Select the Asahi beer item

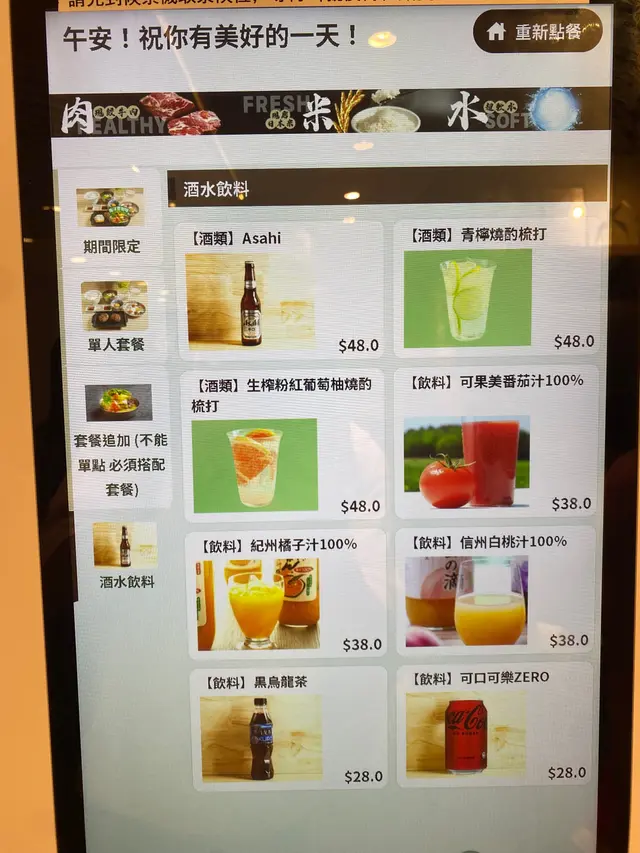click(x=278, y=289)
